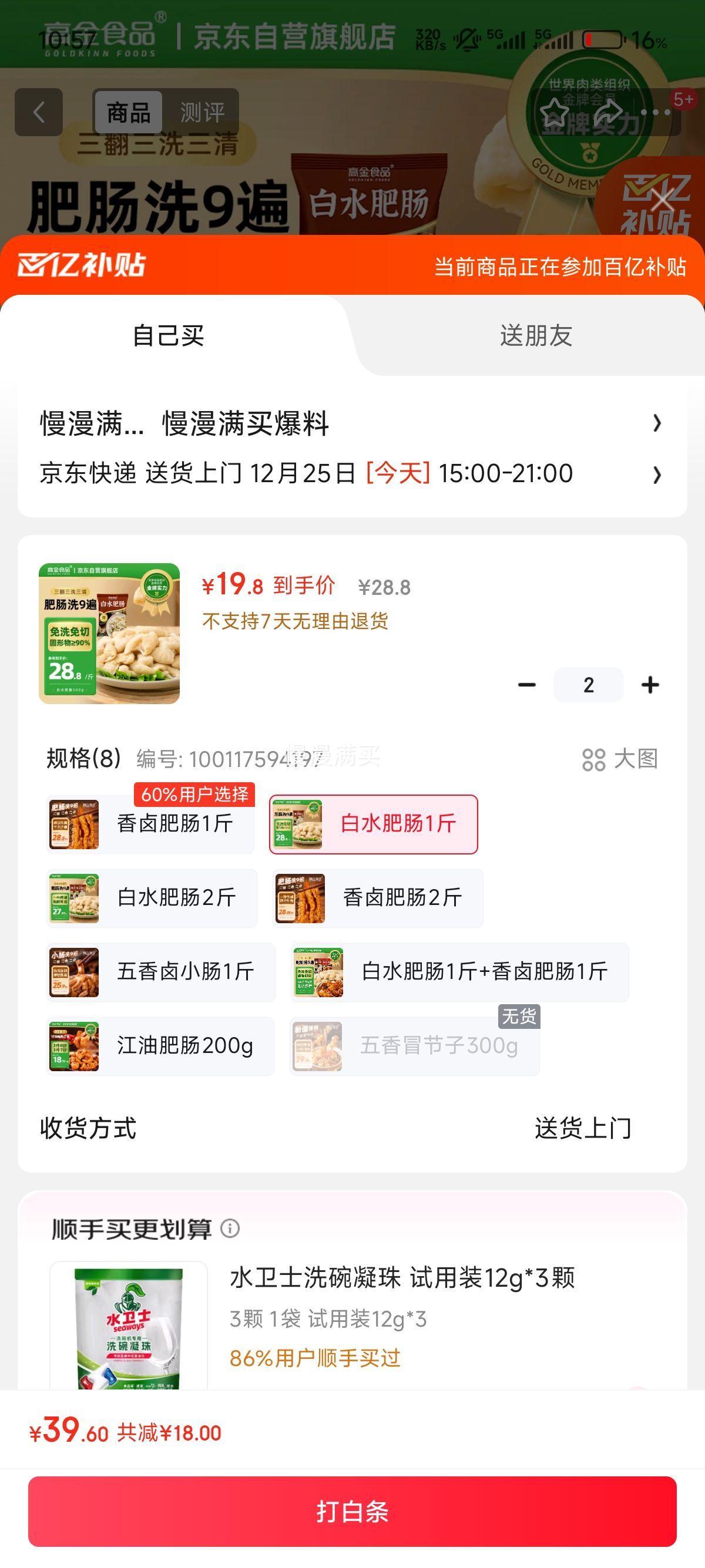The width and height of the screenshot is (705, 1568).
Task: Choose the 香卤肥肠2斤 spec
Action: 377,898
